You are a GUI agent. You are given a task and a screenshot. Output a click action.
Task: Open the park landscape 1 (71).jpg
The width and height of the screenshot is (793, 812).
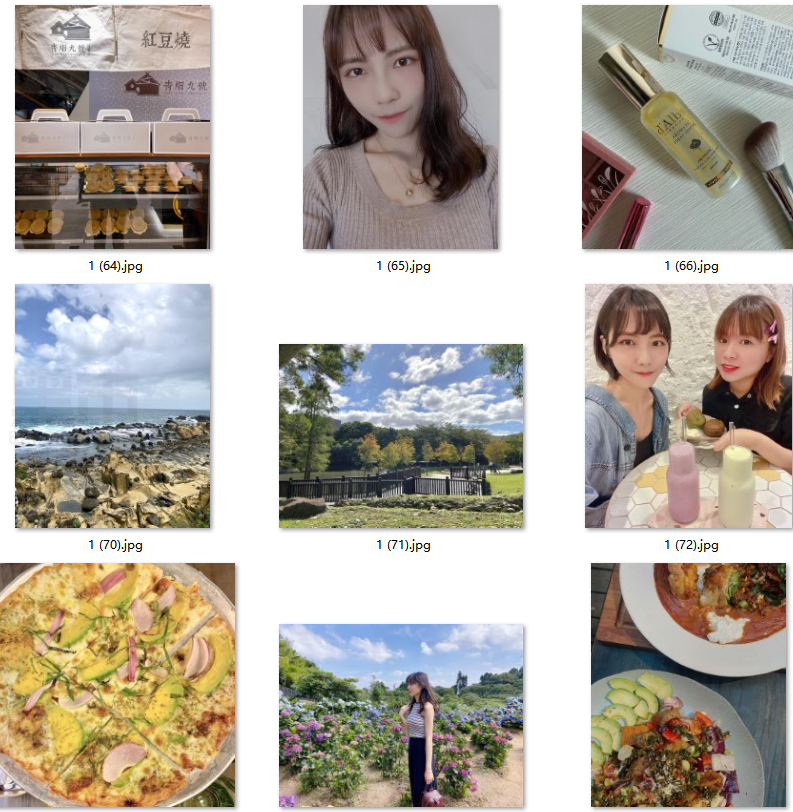[400, 435]
